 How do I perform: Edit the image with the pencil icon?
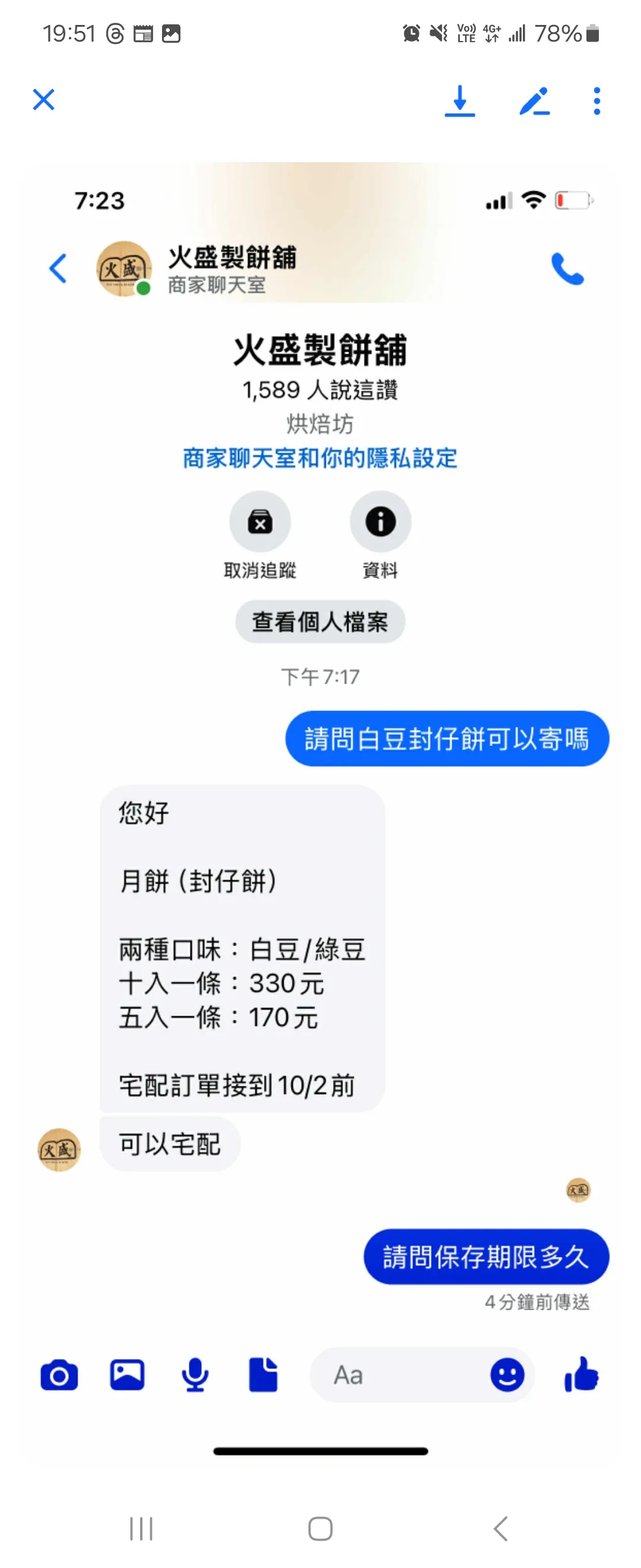[x=535, y=101]
